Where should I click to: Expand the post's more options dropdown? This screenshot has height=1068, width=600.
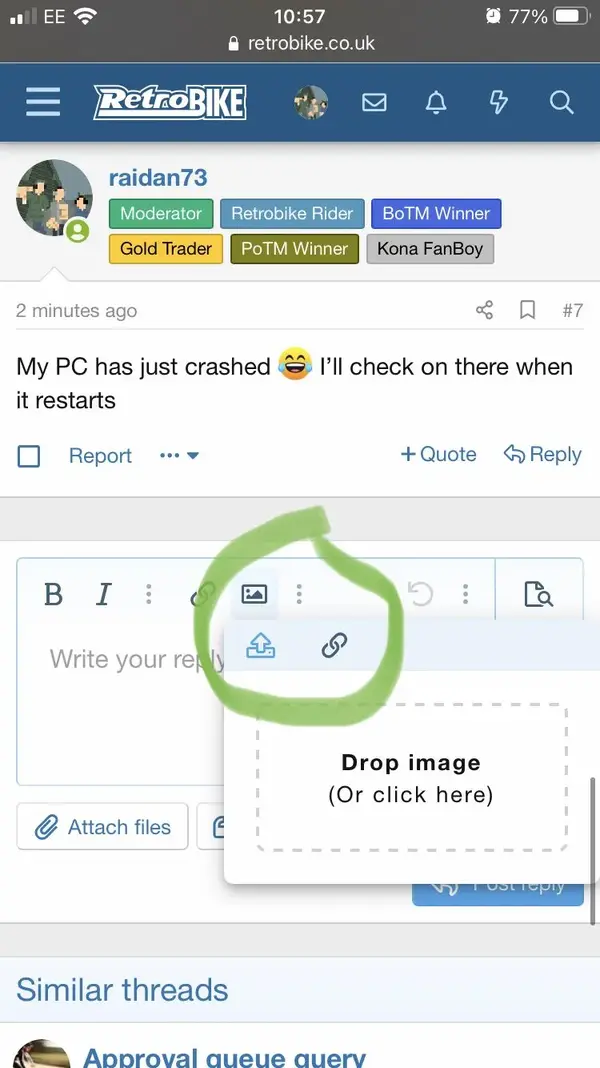pyautogui.click(x=180, y=456)
